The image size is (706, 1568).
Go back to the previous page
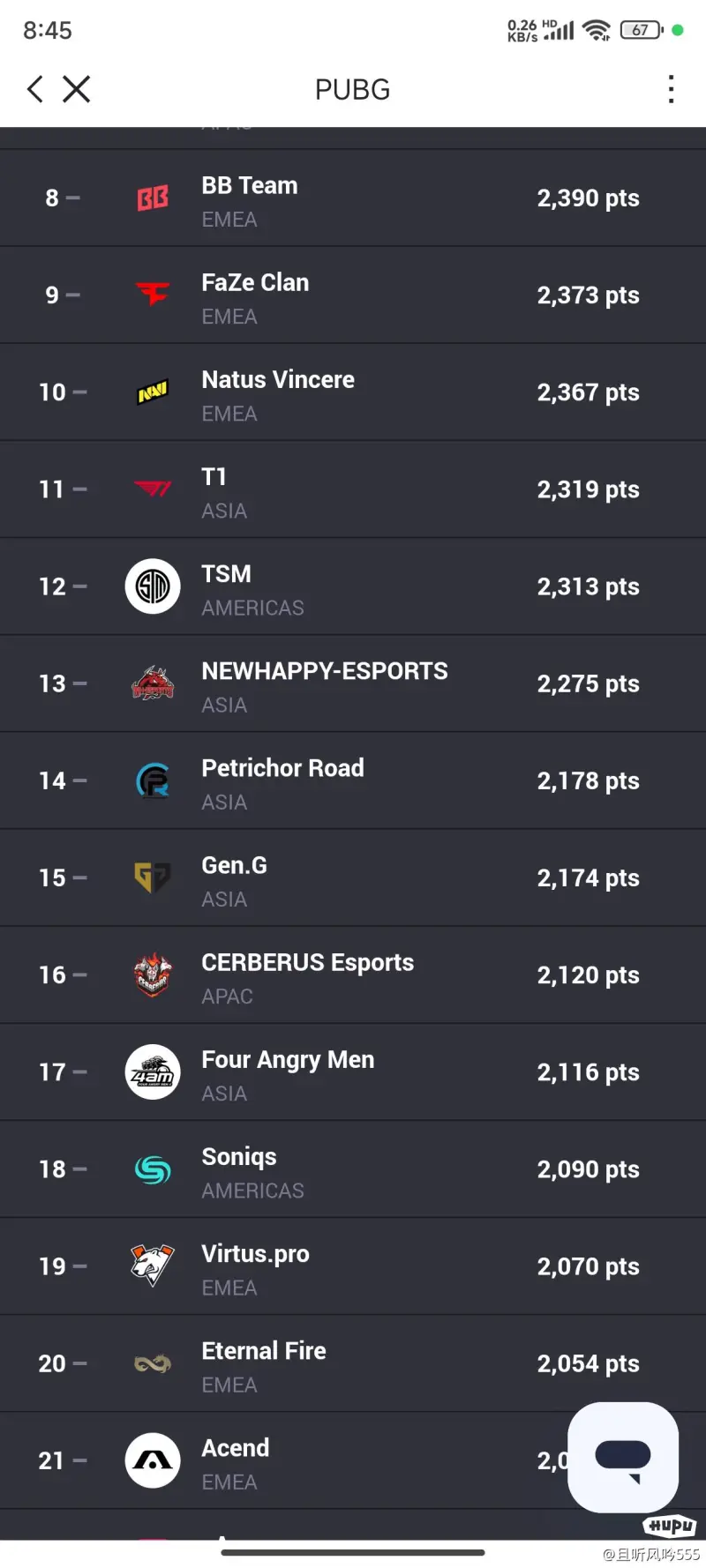(35, 89)
